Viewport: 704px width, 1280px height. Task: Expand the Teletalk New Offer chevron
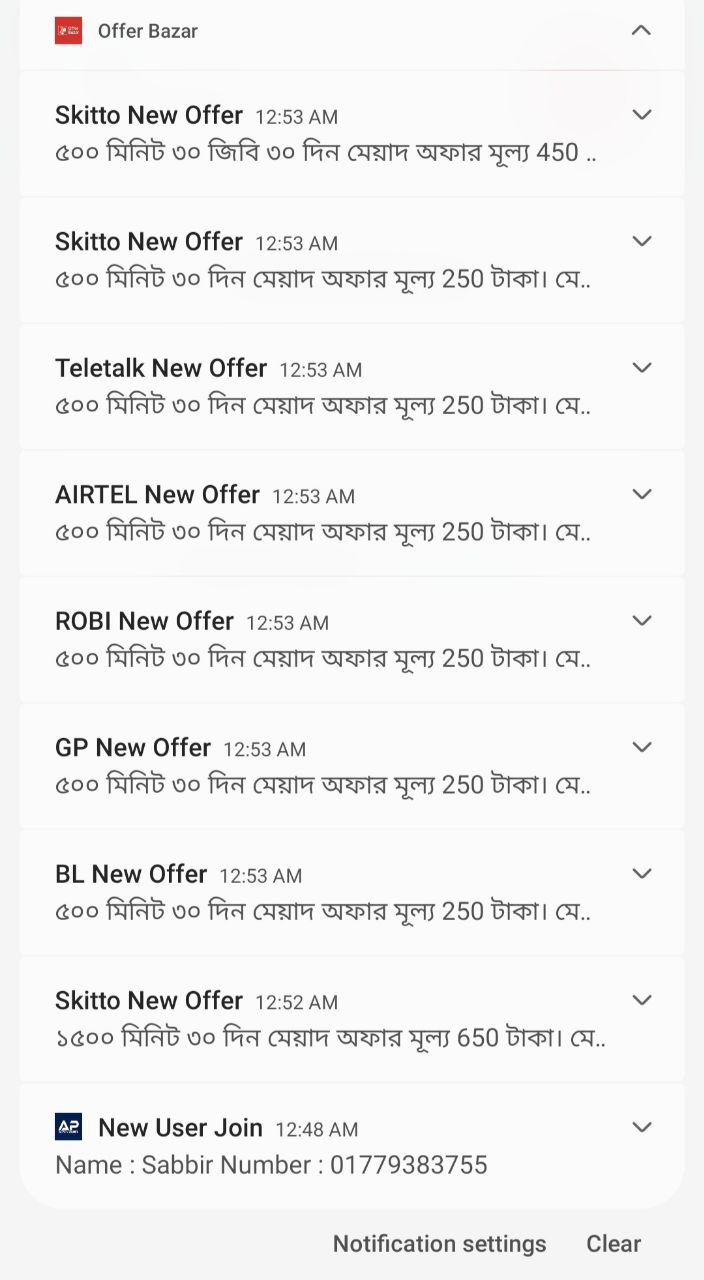click(642, 368)
